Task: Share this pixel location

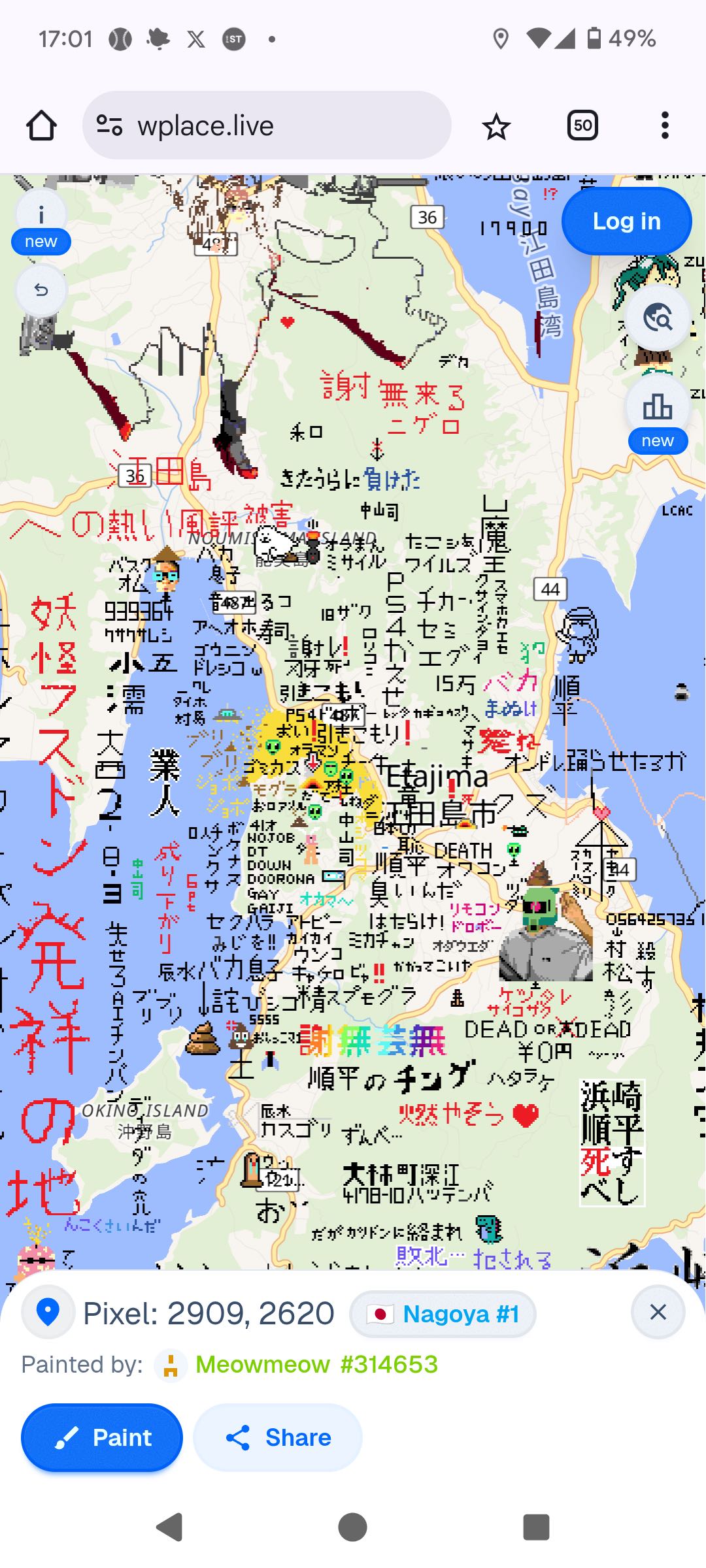Action: point(278,1437)
